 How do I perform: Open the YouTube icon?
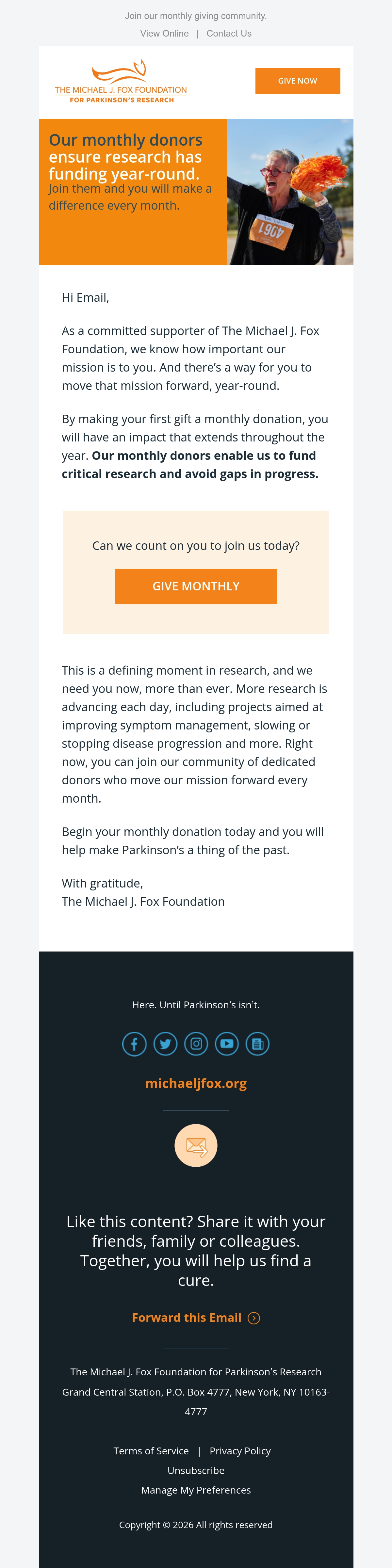227,1044
